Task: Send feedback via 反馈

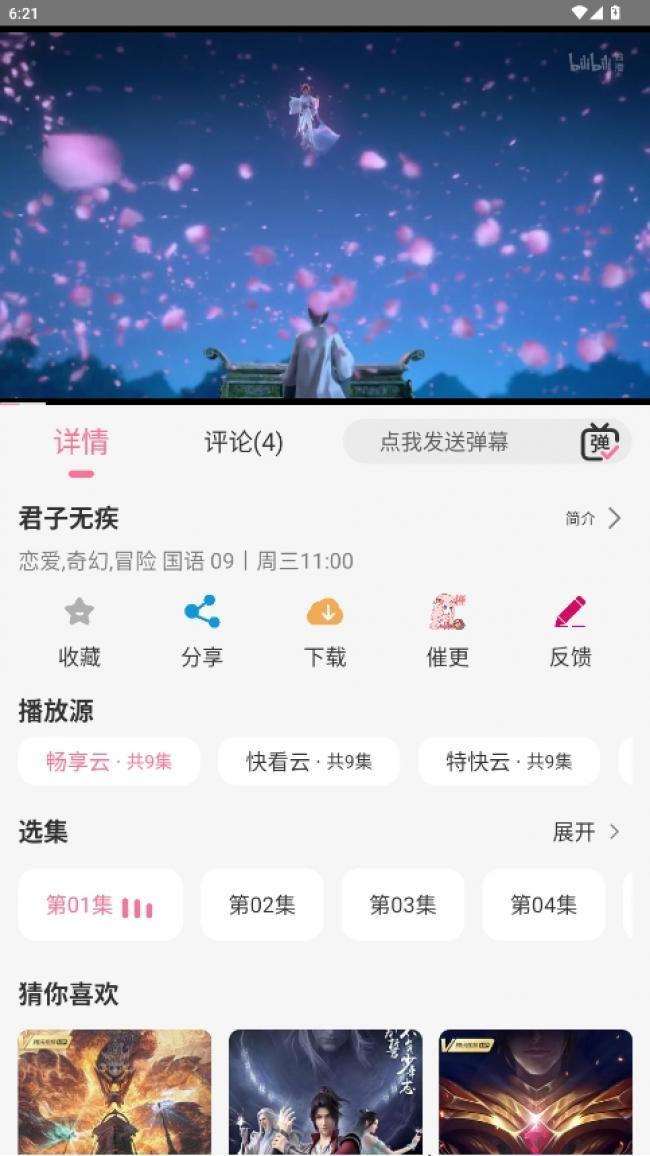Action: (x=570, y=631)
